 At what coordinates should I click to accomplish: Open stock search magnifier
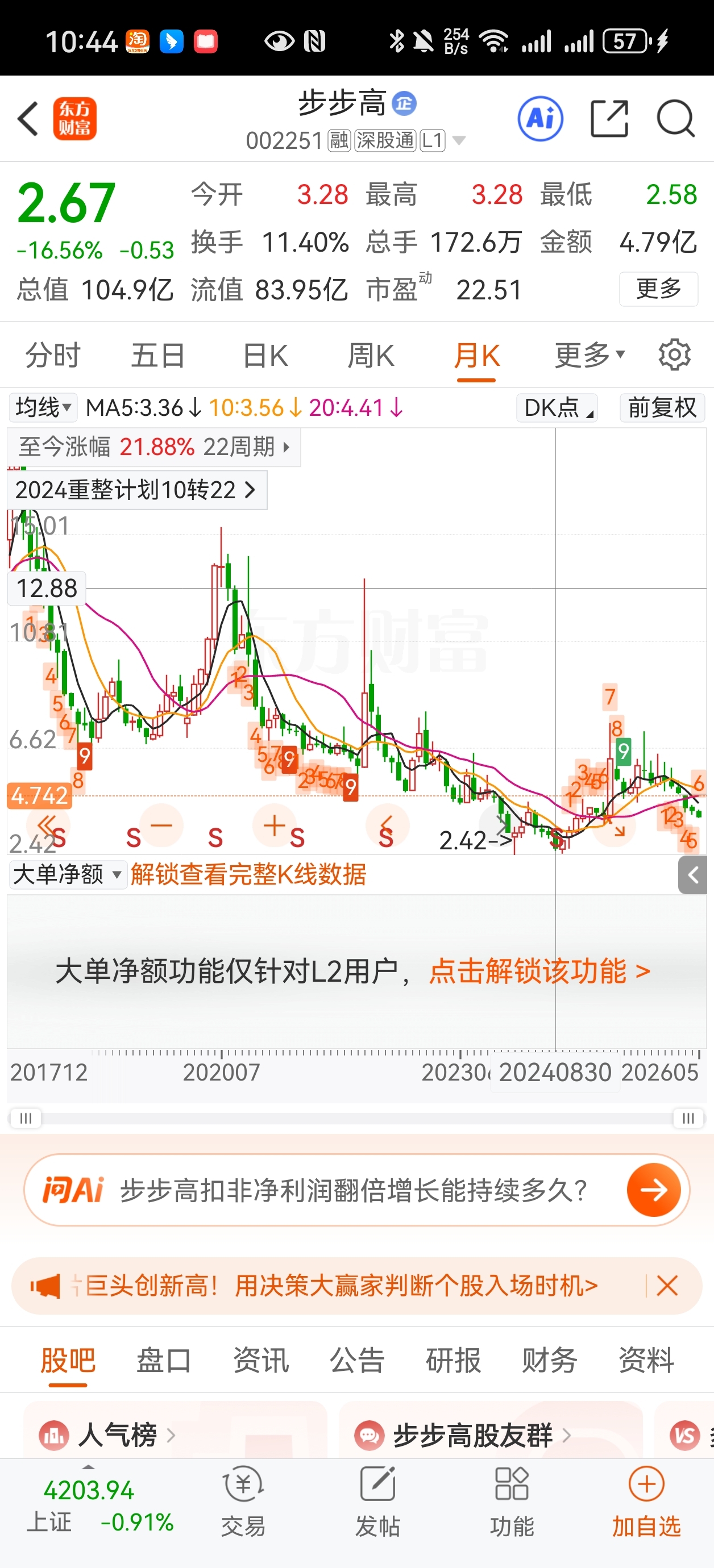click(x=675, y=118)
